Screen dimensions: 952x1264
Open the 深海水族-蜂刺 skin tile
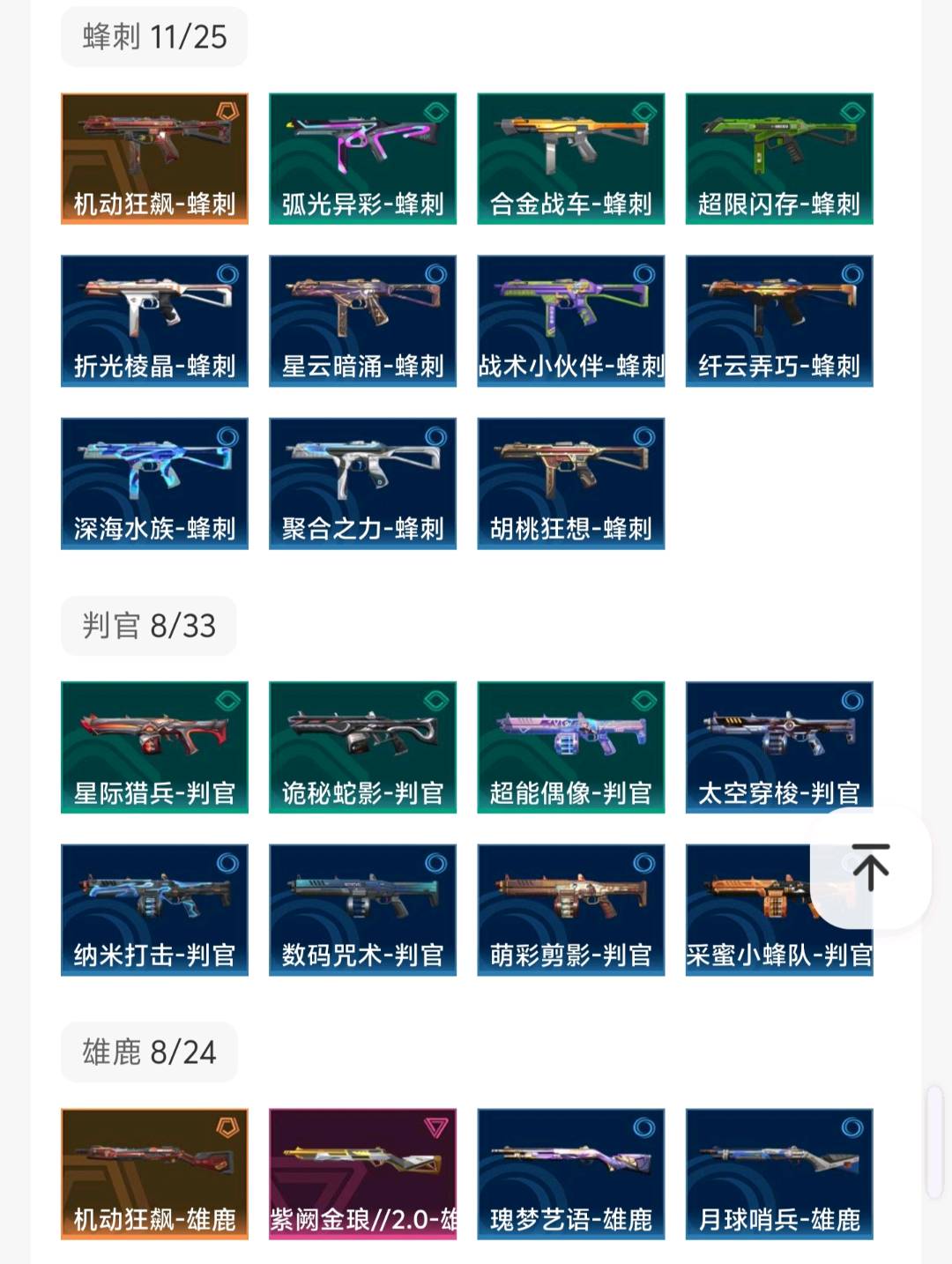pyautogui.click(x=154, y=483)
